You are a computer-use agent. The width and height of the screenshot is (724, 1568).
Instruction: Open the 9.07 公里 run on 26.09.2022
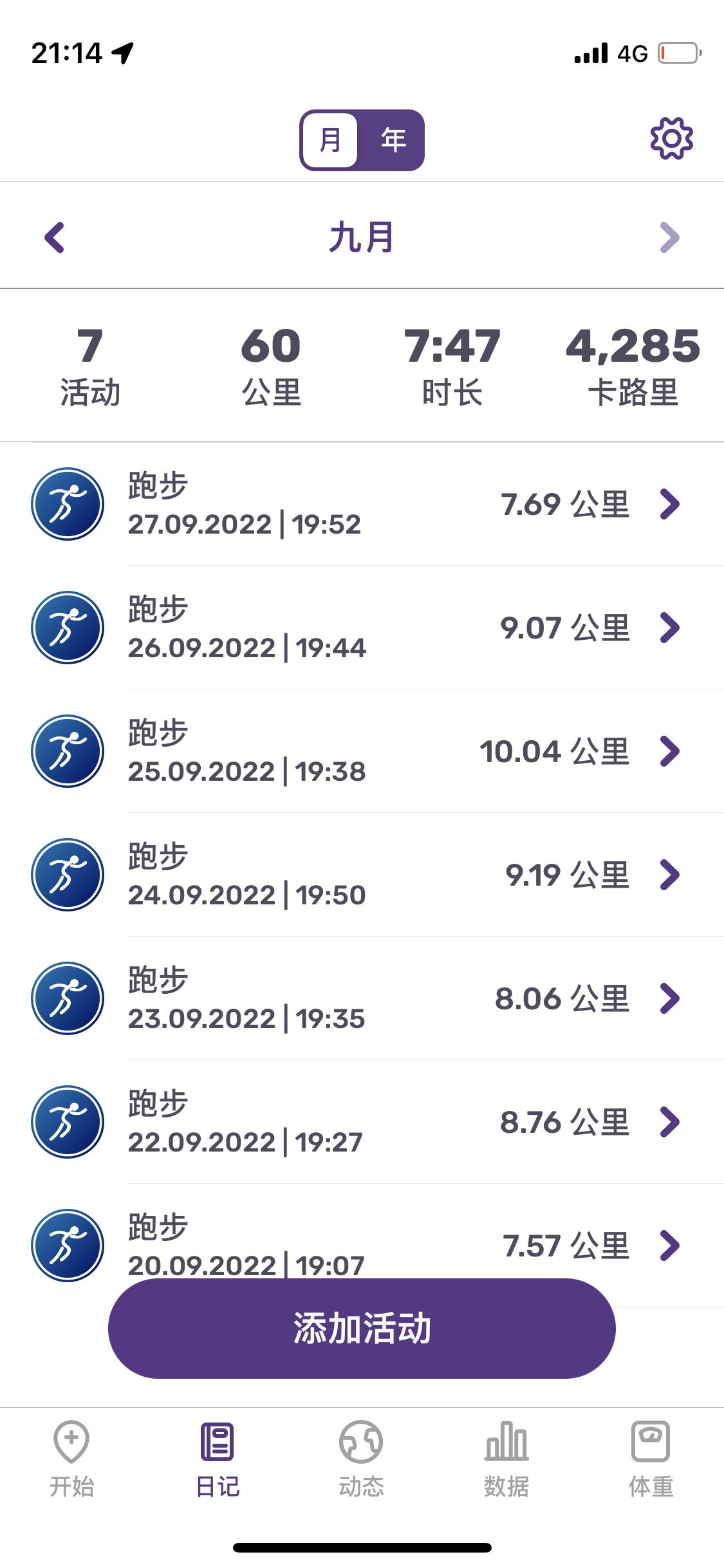pyautogui.click(x=362, y=628)
